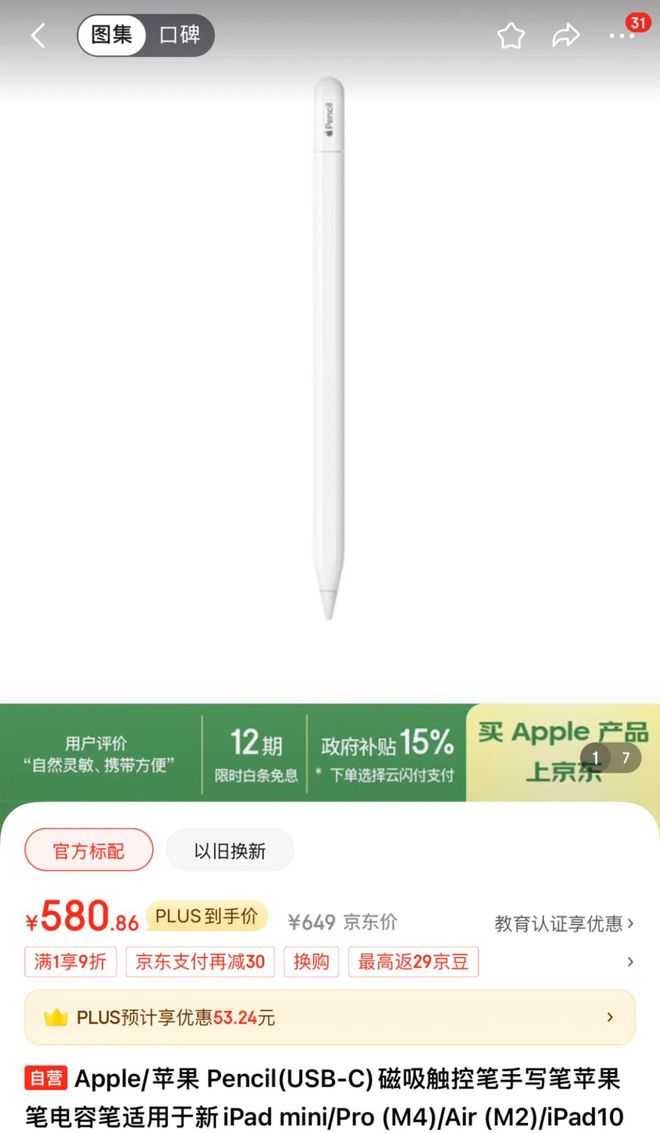Switch to the 口碑 tab

point(180,36)
